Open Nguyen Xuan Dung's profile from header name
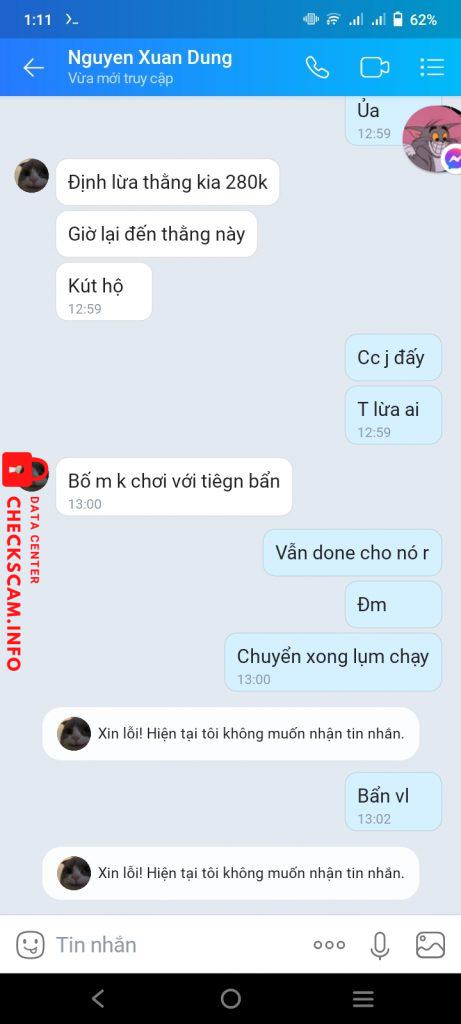This screenshot has width=461, height=1024. [150, 57]
